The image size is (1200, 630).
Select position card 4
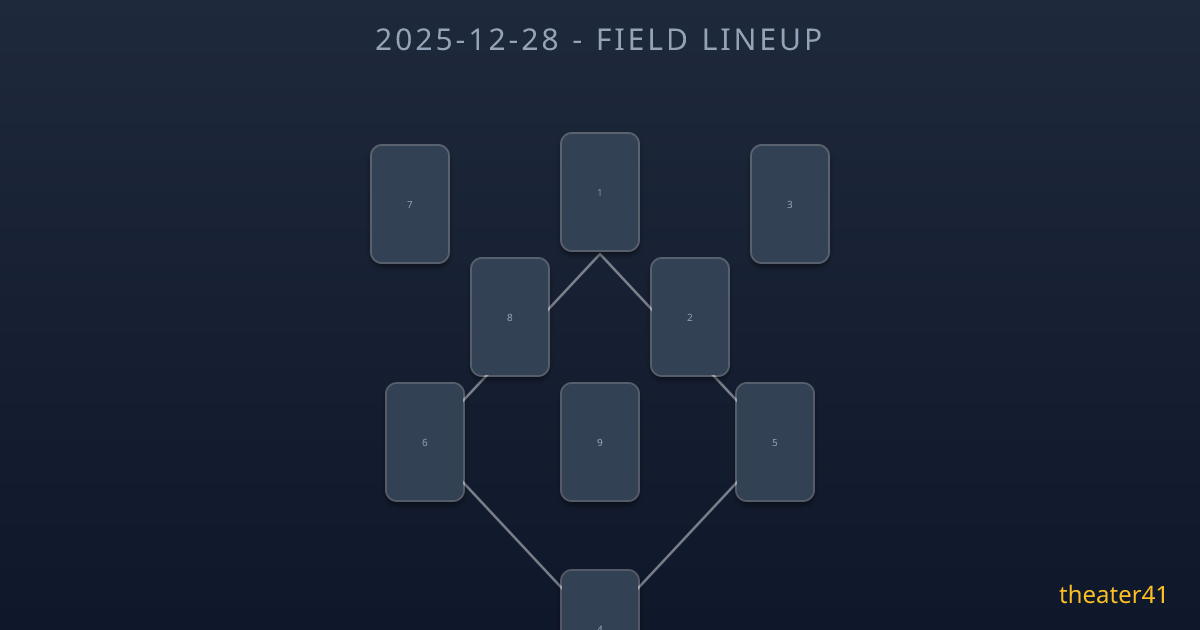pos(600,602)
